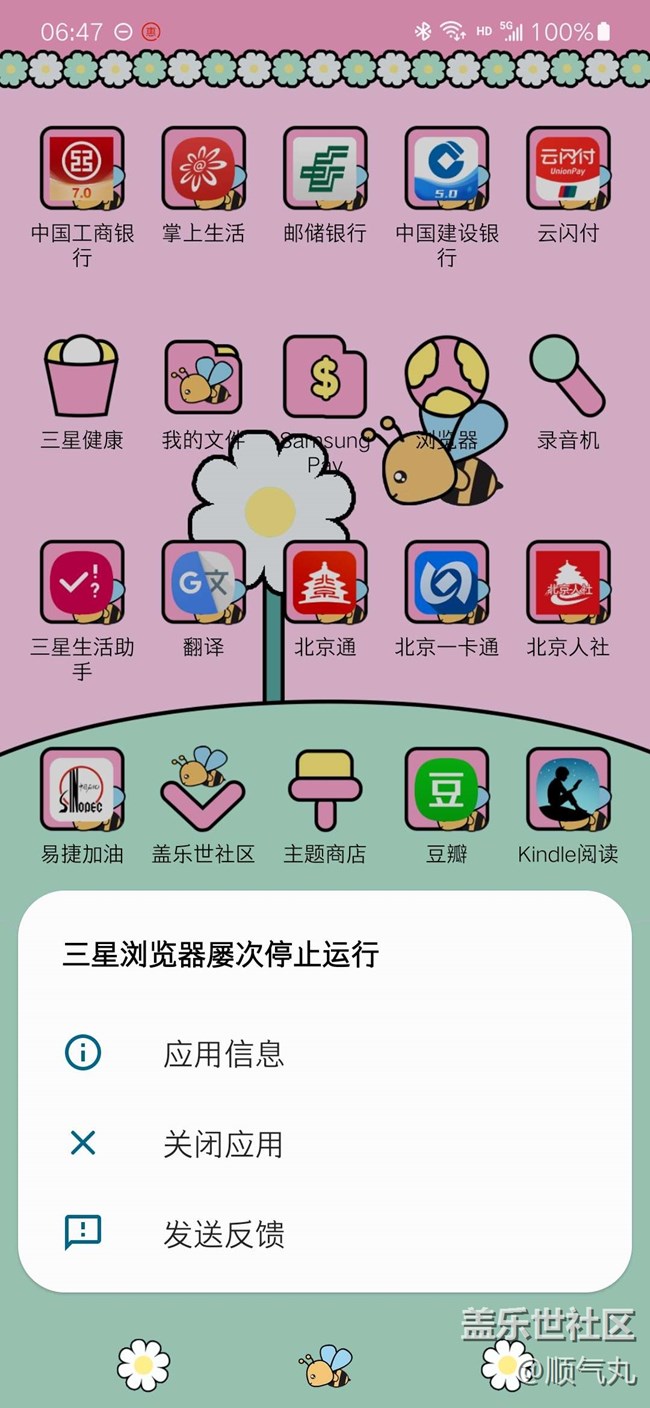Launch the 中国工商银行 app
Viewport: 650px width, 1408px height.
(x=81, y=168)
